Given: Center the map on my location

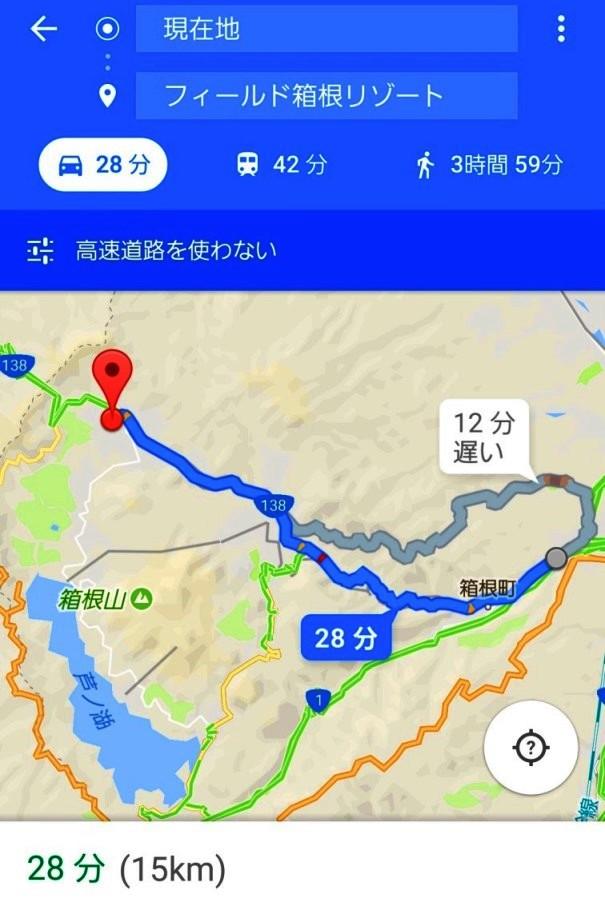Looking at the screenshot, I should pos(530,747).
